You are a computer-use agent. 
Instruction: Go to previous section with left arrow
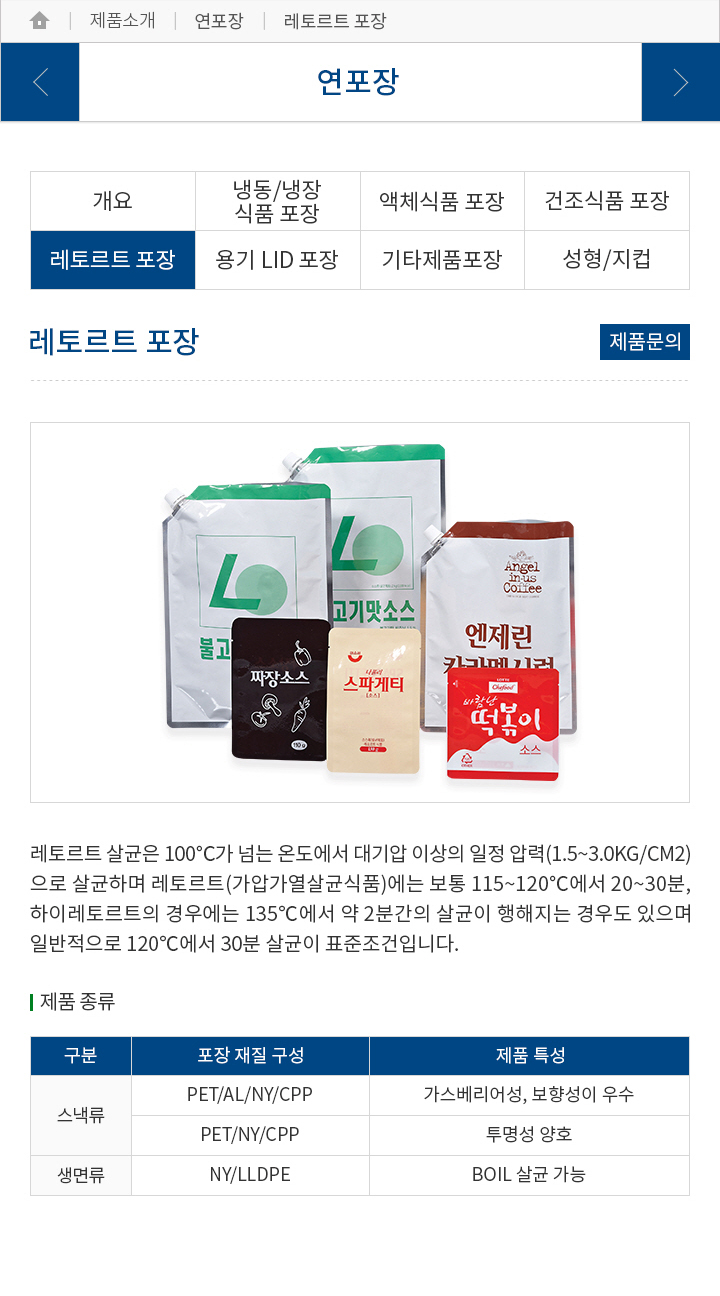tap(40, 82)
